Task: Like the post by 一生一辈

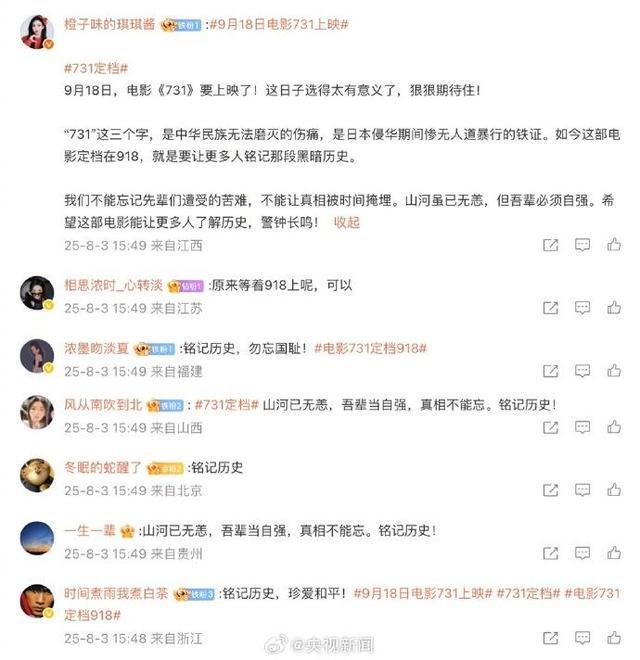Action: click(617, 552)
